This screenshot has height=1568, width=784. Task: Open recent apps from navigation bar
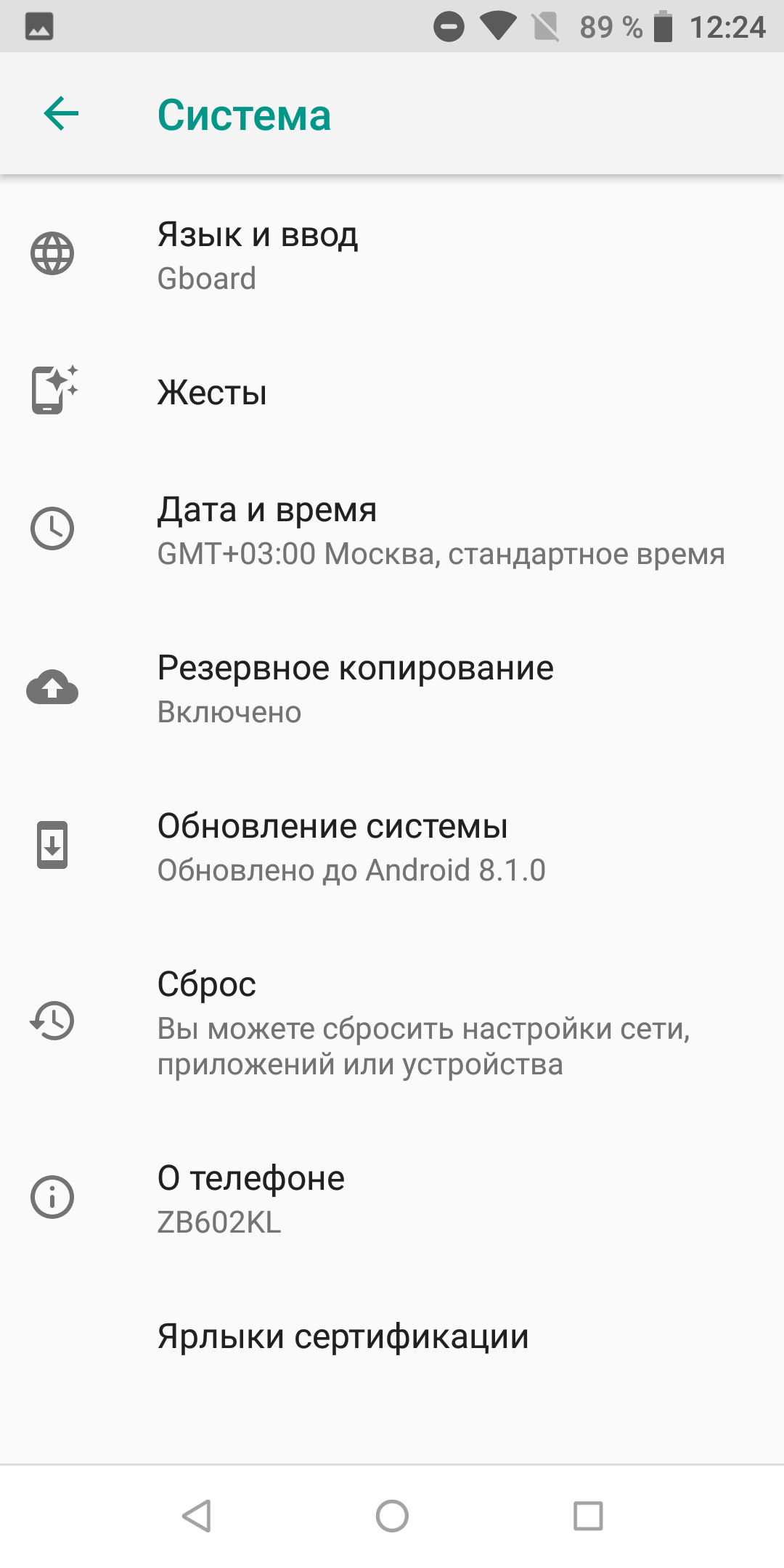pos(588,1516)
